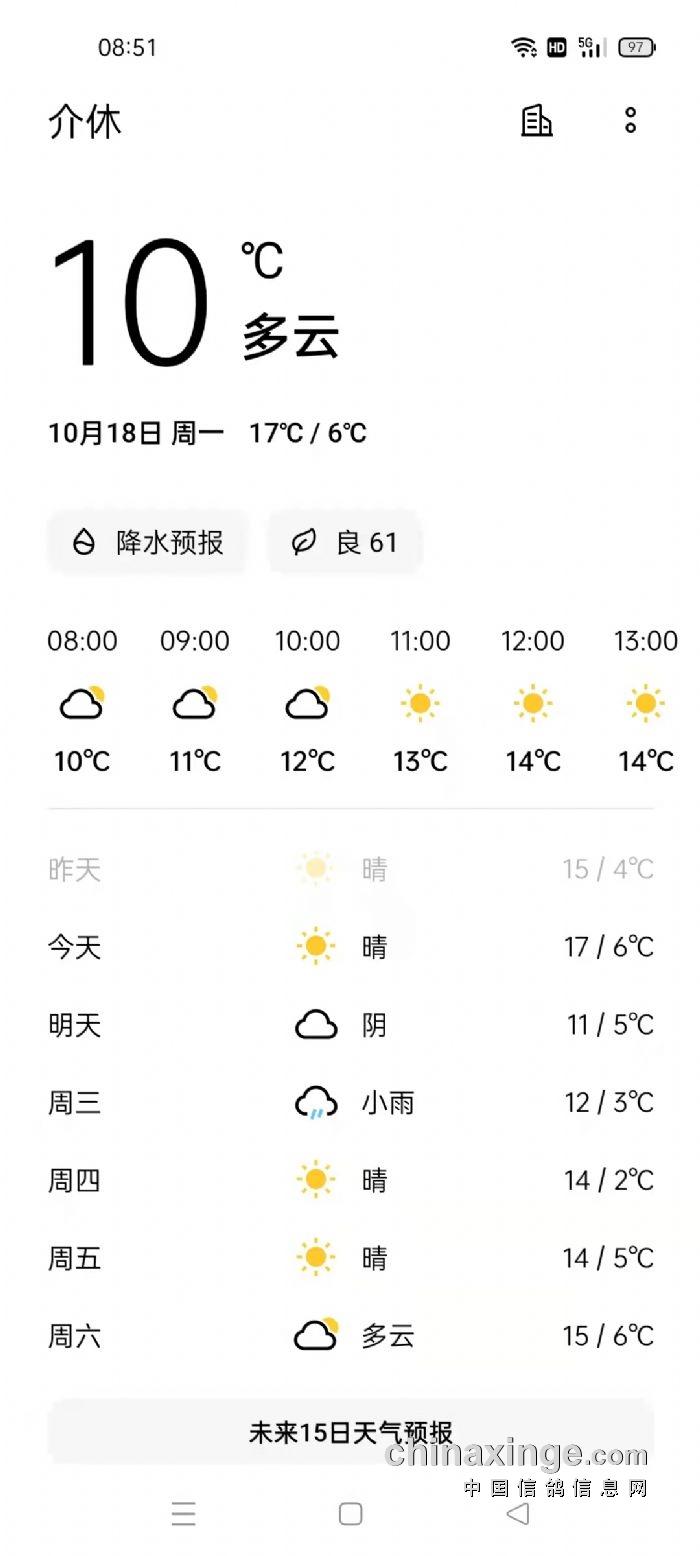Open 周三 小雨 forecast row
The width and height of the screenshot is (700, 1556).
tap(351, 1103)
